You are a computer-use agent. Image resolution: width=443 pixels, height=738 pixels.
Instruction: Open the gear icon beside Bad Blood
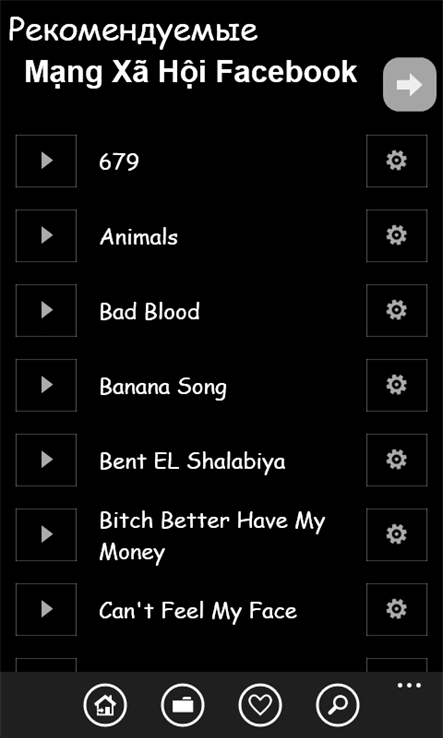(x=396, y=310)
